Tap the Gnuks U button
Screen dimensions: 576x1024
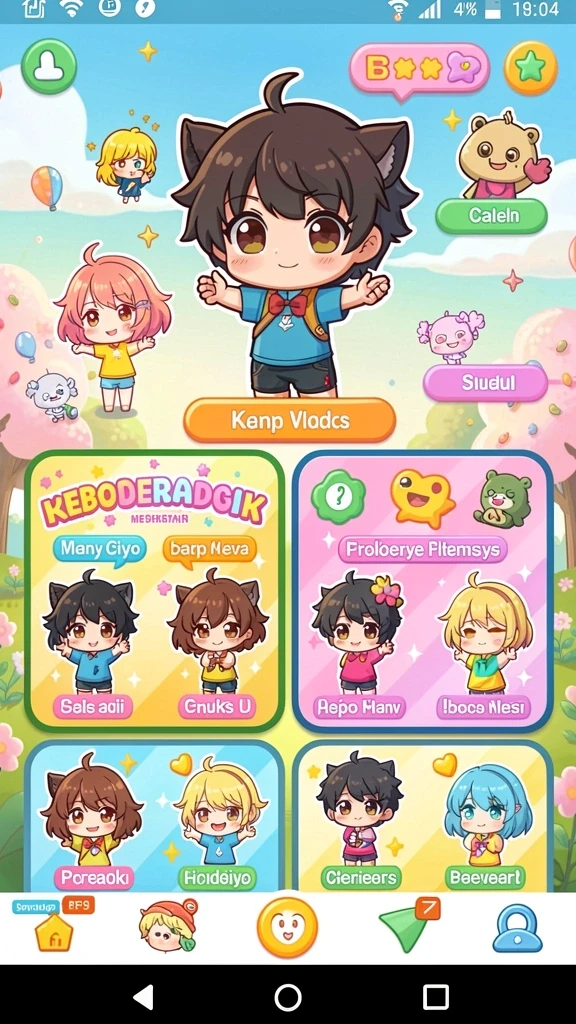pyautogui.click(x=217, y=706)
